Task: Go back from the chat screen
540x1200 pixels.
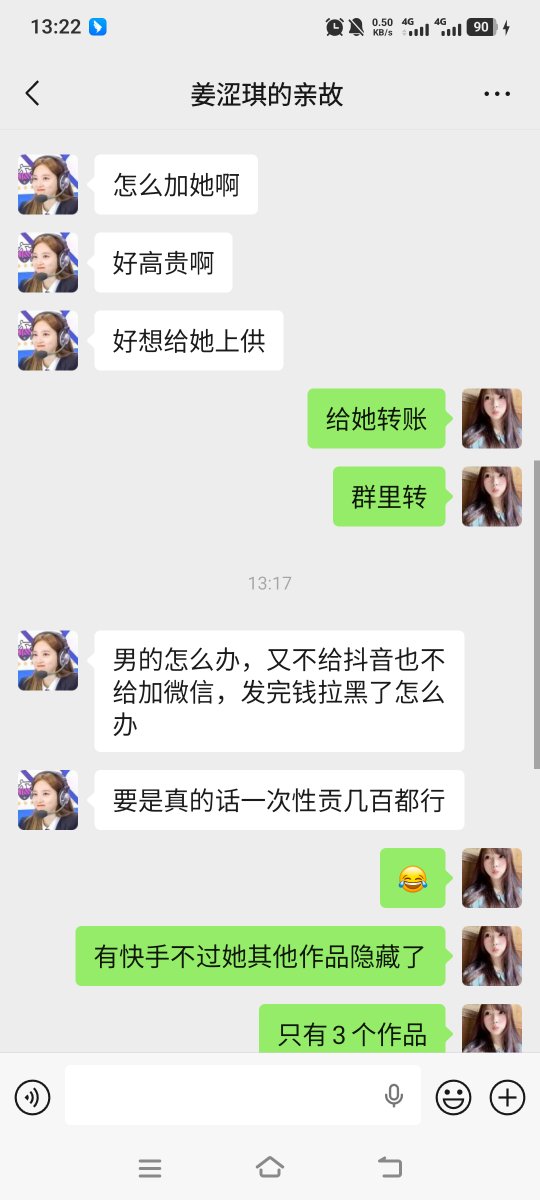Action: tap(32, 94)
